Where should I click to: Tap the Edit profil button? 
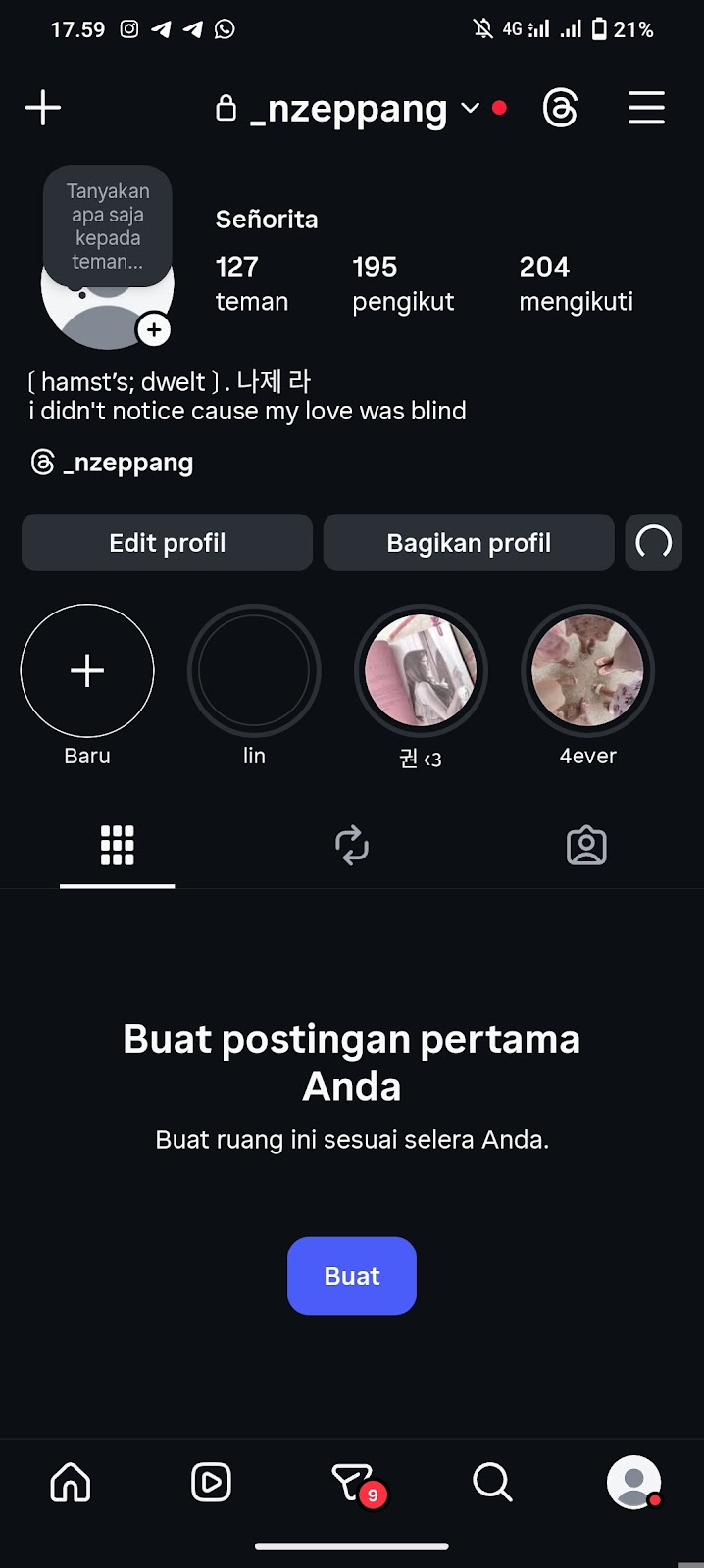pyautogui.click(x=167, y=543)
